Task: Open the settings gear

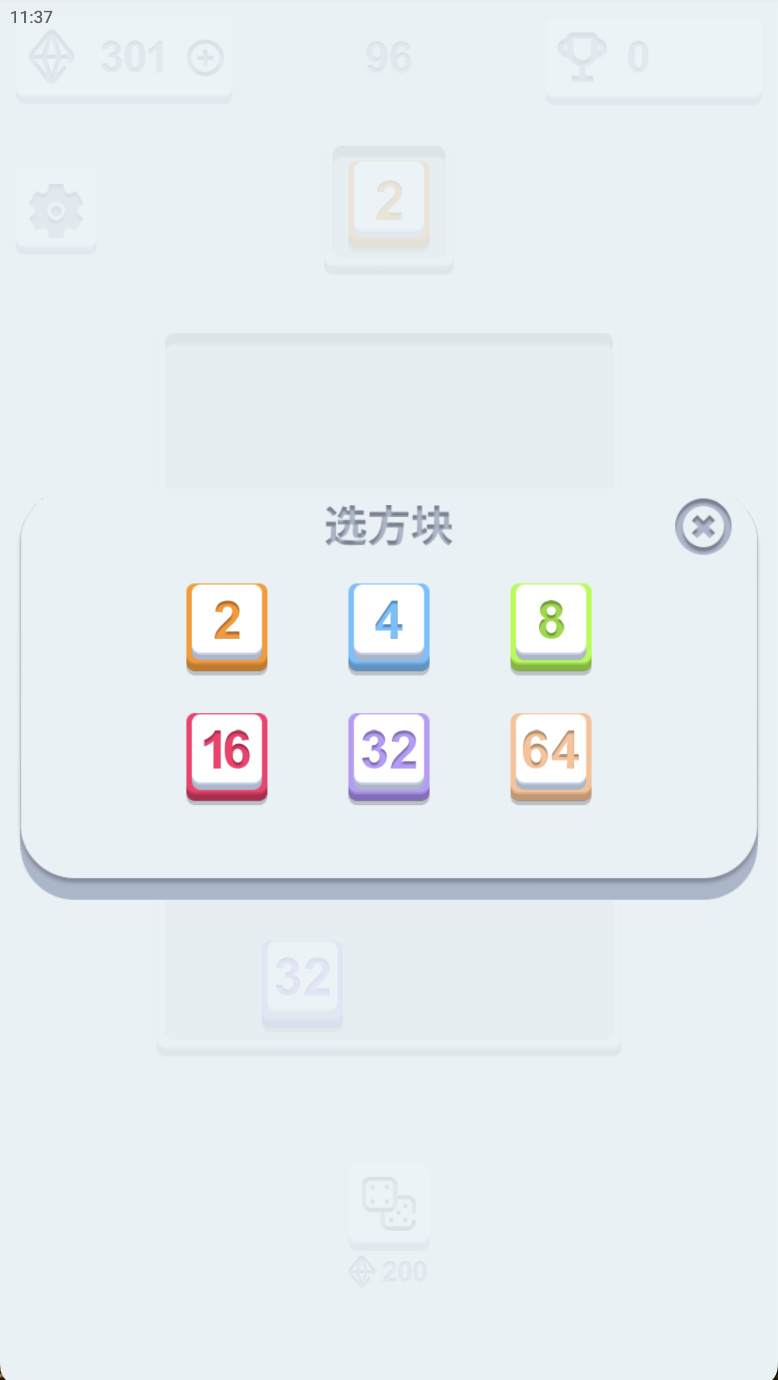Action: pyautogui.click(x=55, y=211)
